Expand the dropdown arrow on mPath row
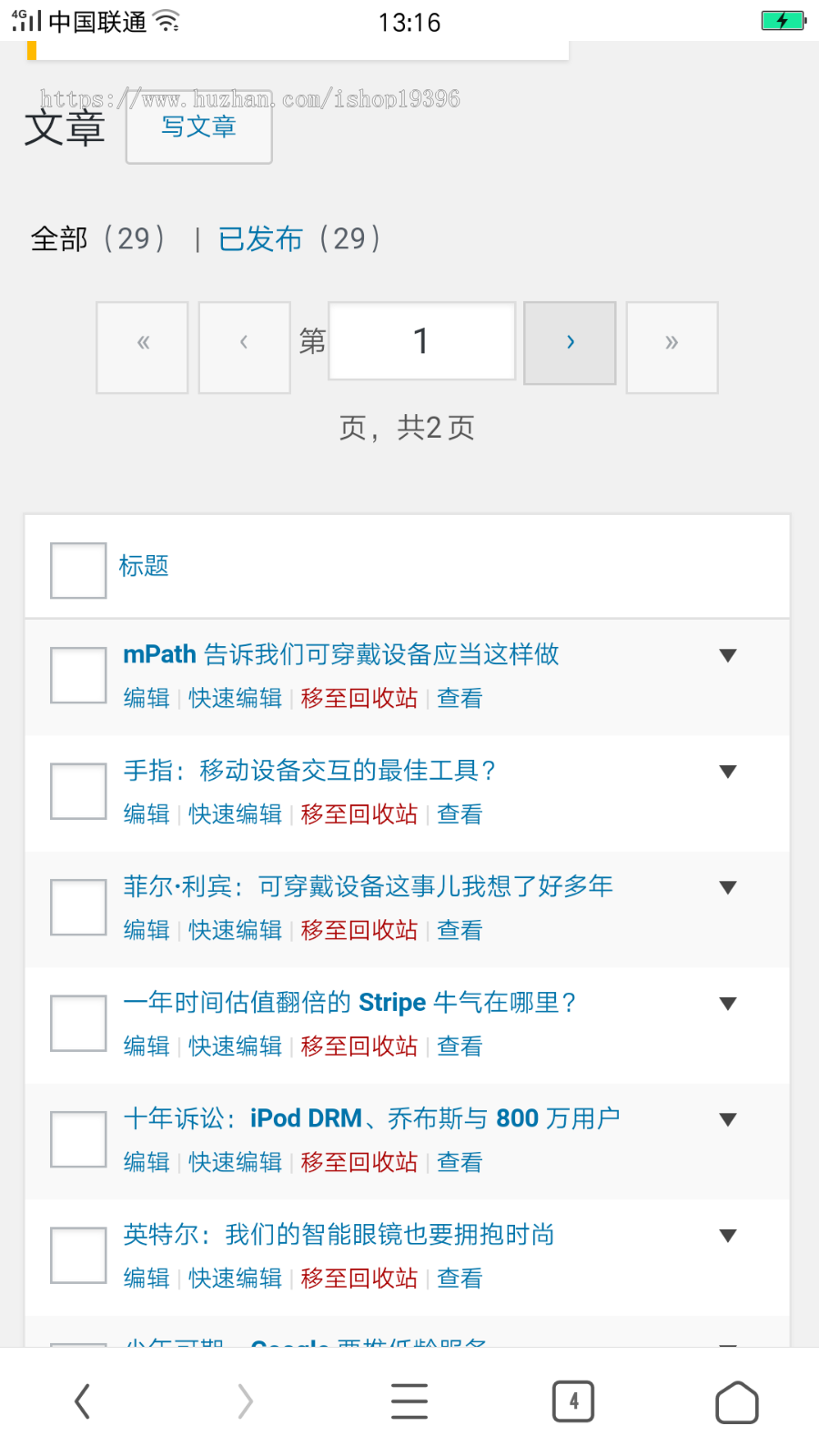Screen dimensions: 819x1456 [727, 654]
